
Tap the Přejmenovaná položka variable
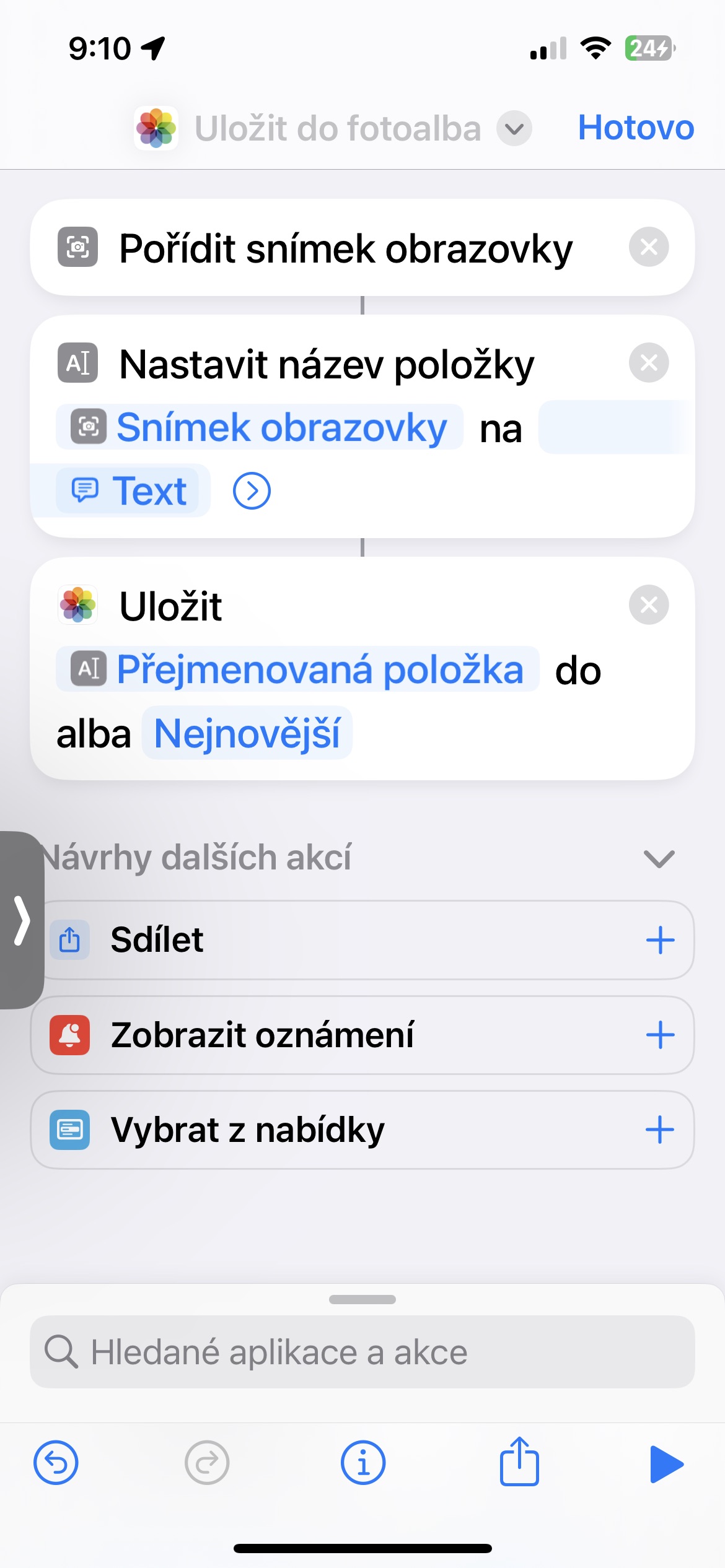[x=297, y=669]
